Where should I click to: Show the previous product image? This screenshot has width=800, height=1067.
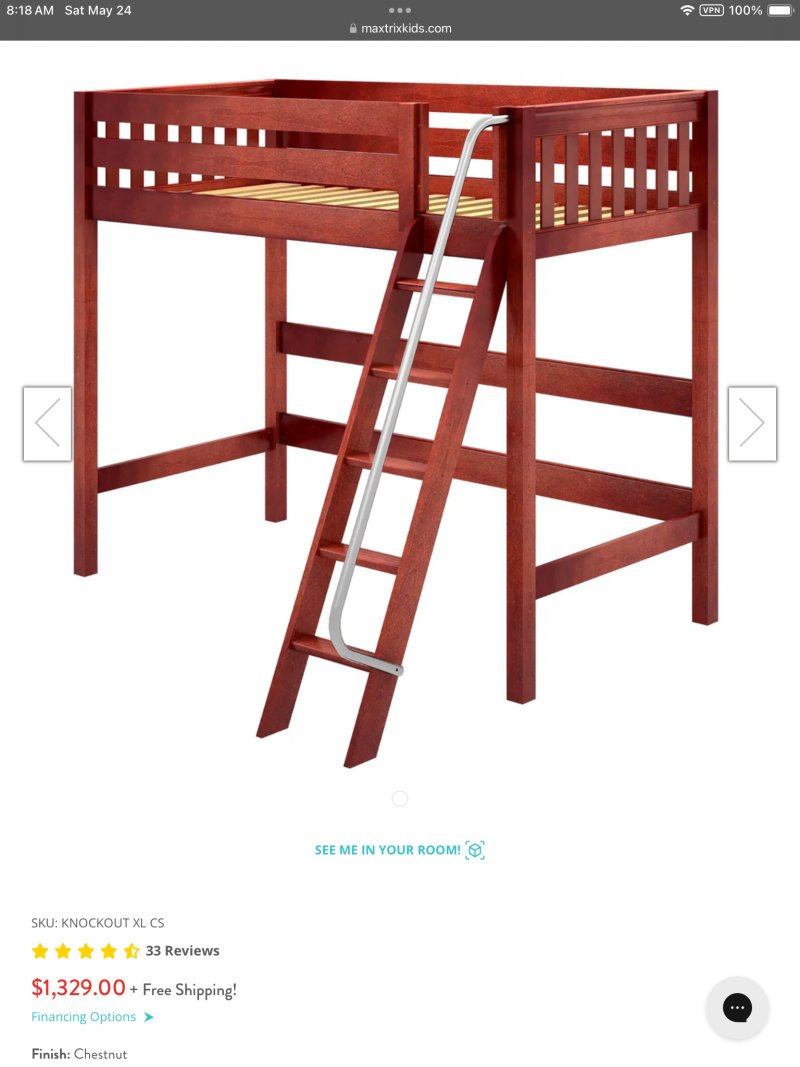(47, 424)
